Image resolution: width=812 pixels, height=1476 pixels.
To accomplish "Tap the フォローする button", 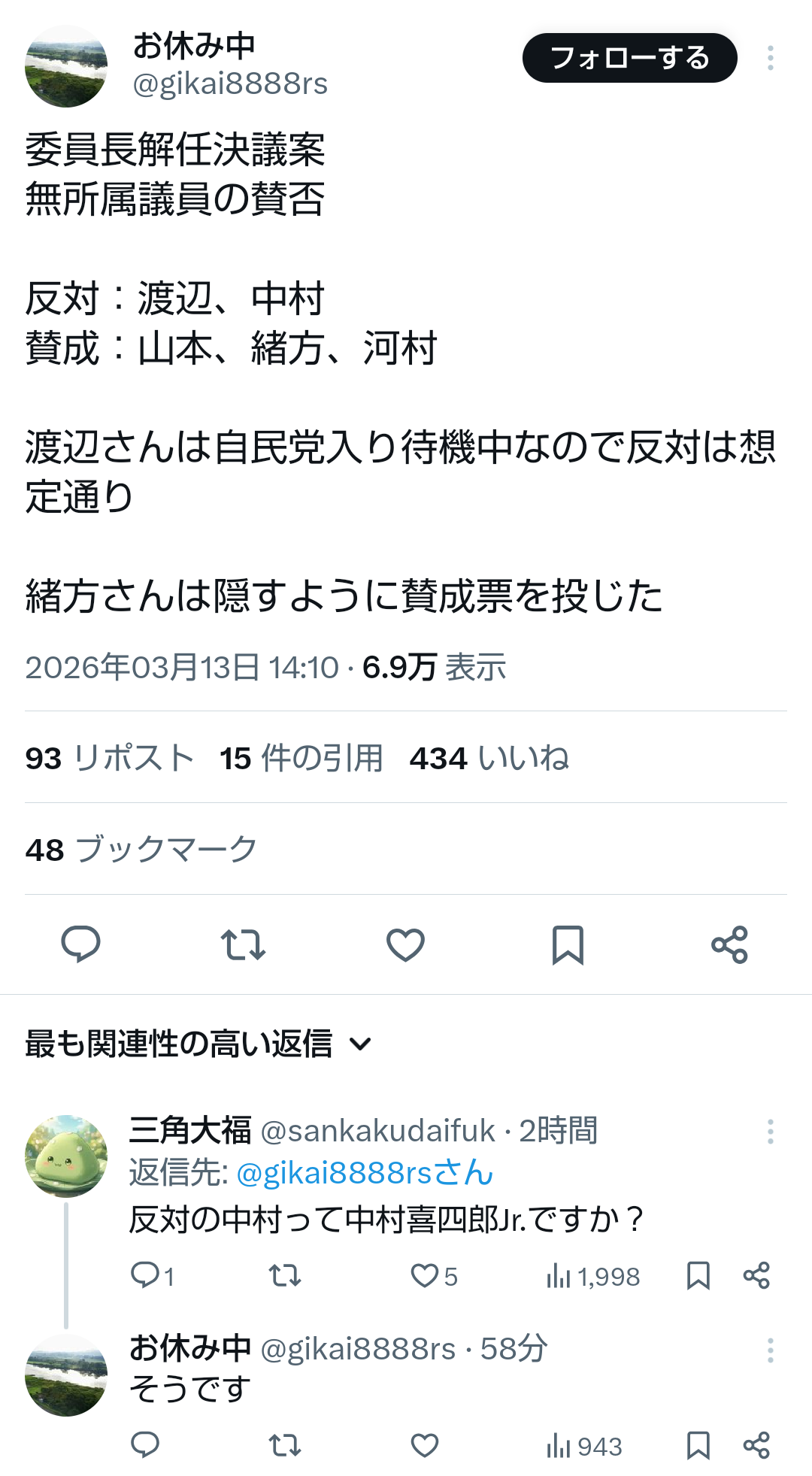I will coord(629,58).
